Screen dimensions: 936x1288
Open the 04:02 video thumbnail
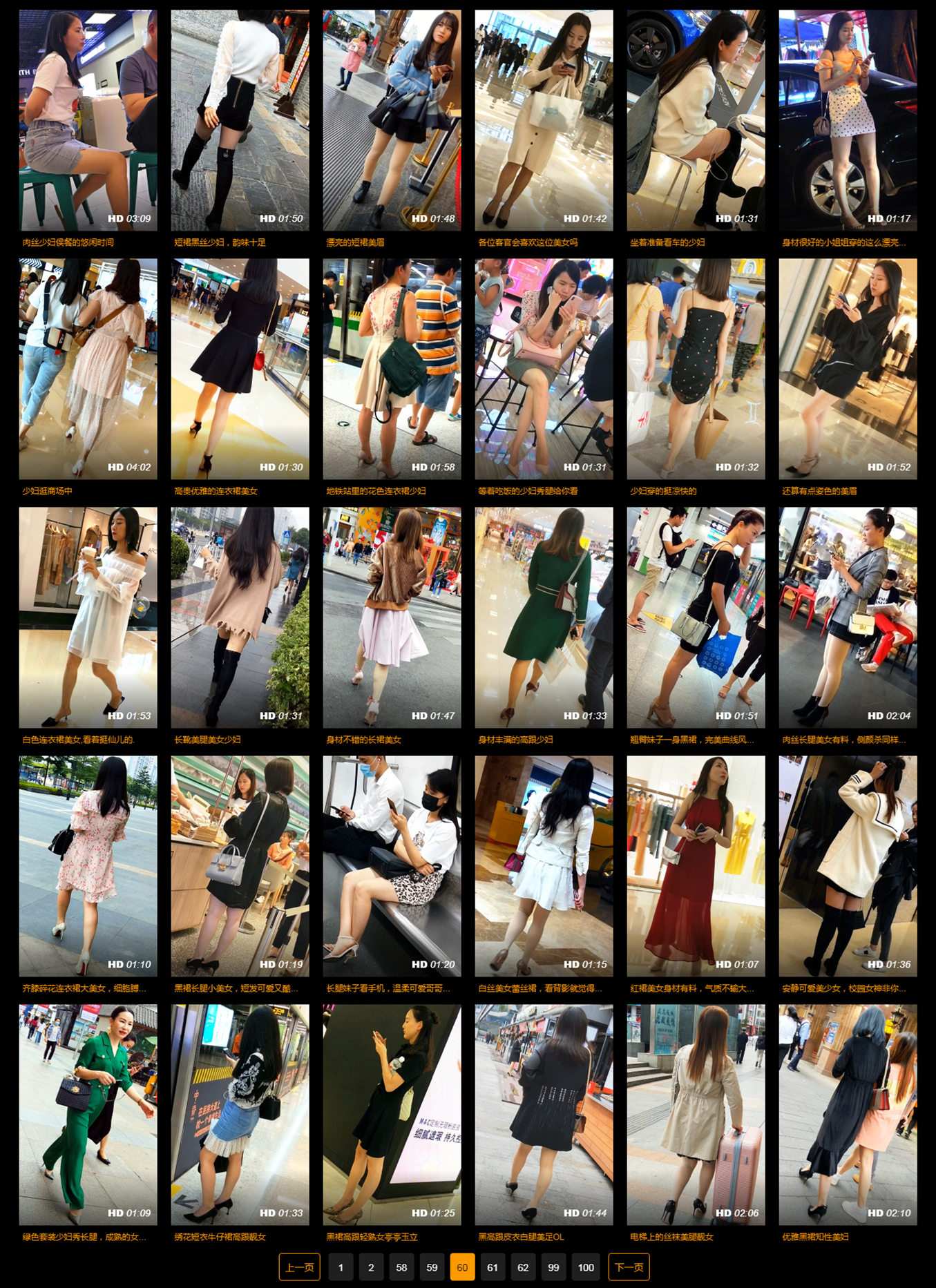tap(88, 369)
